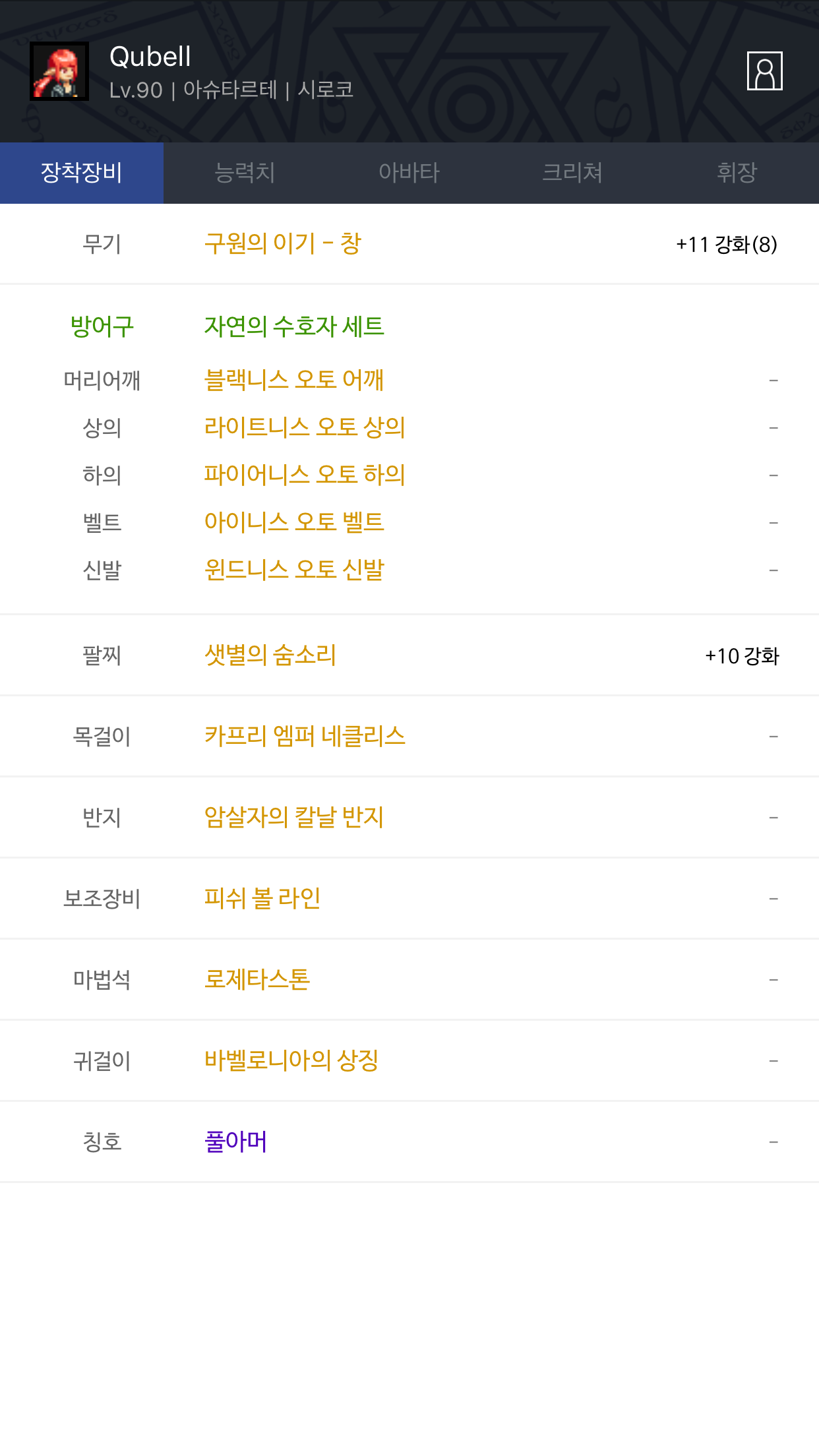Open bracelet 샛별의 숨소리

[x=270, y=655]
